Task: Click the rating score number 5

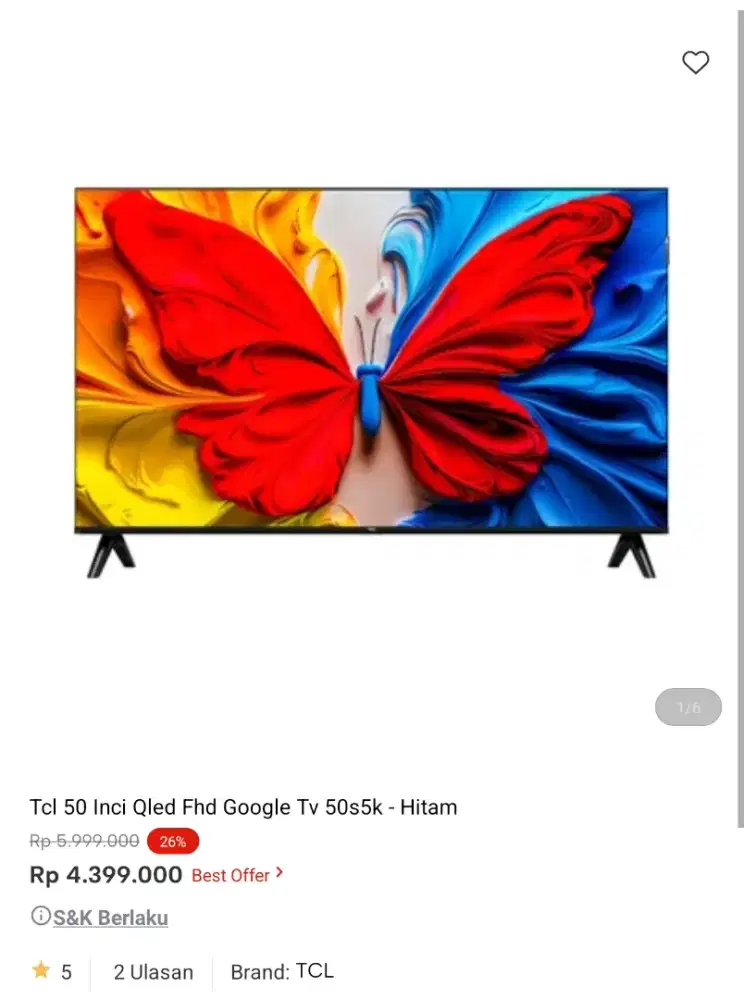Action: coord(65,970)
